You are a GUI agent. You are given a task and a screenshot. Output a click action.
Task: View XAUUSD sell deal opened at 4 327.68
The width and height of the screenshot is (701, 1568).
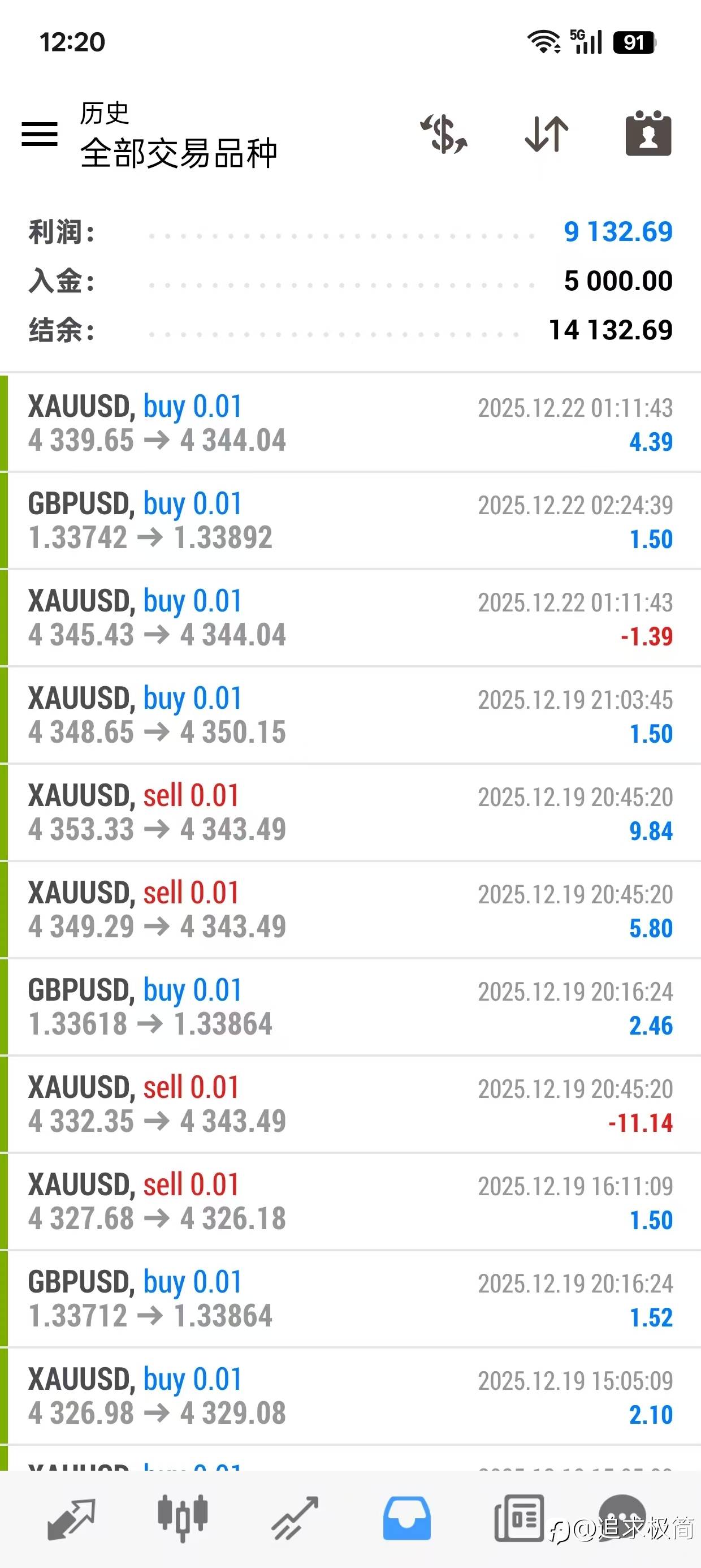tap(350, 1202)
